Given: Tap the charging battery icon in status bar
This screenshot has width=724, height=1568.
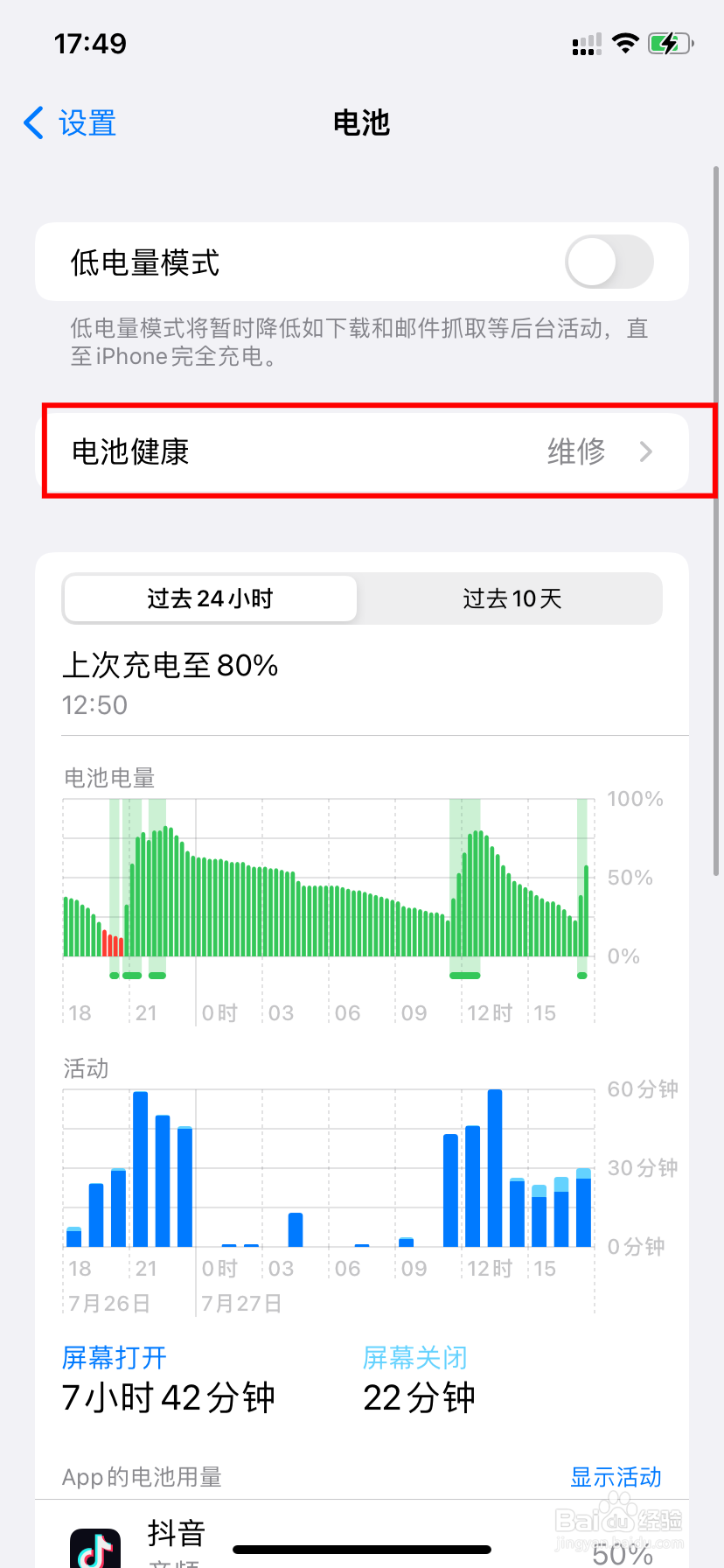Looking at the screenshot, I should coord(670,43).
